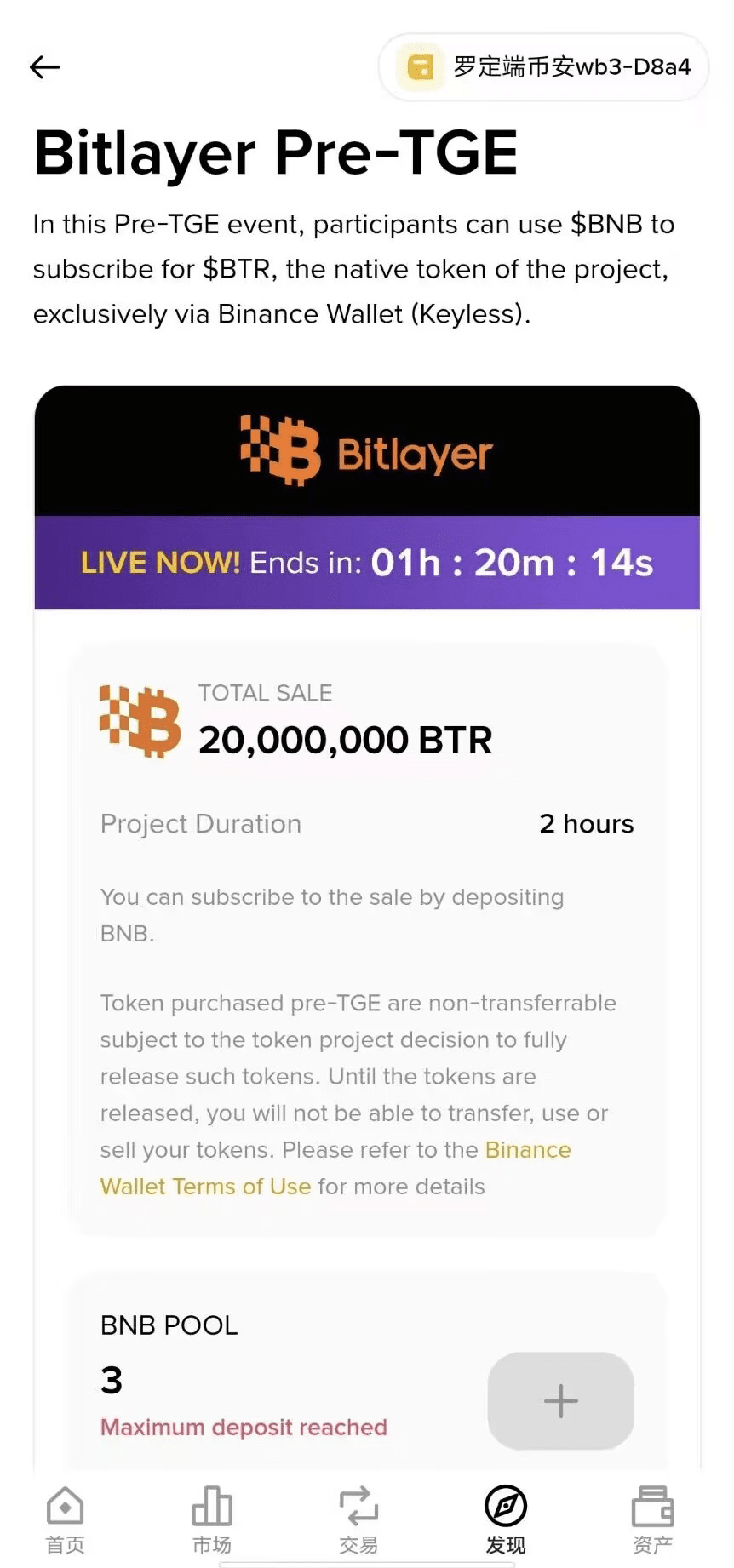Click the yellow wallet card icon
Viewport: 734px width, 1568px height.
point(419,68)
